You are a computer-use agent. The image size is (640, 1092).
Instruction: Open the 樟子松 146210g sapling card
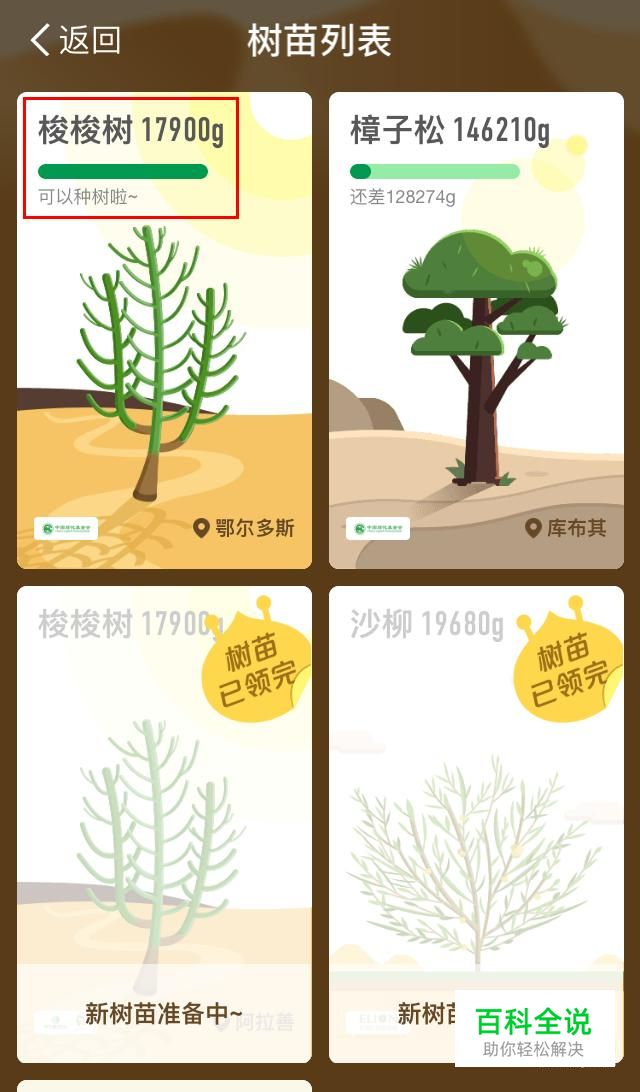tap(476, 330)
